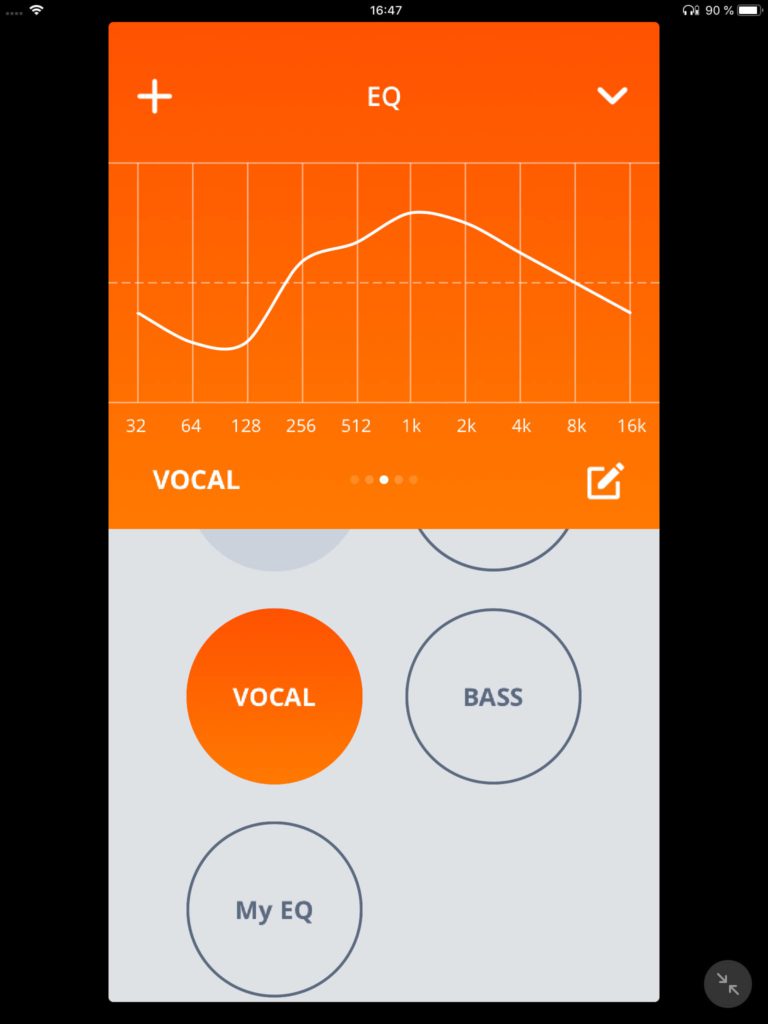
Task: Tap the page indicator dots
Action: point(384,480)
